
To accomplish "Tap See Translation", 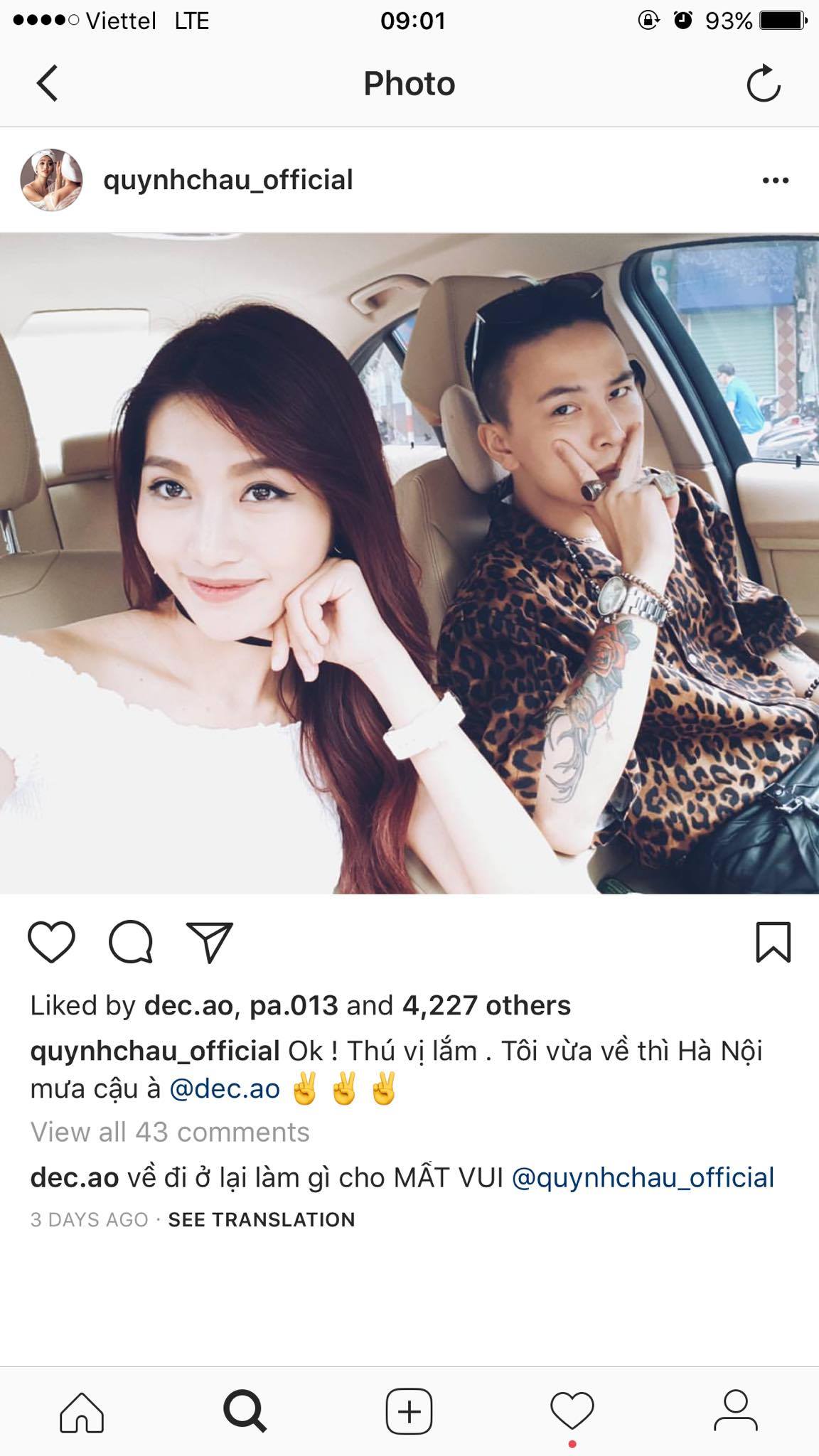I will (x=262, y=1220).
